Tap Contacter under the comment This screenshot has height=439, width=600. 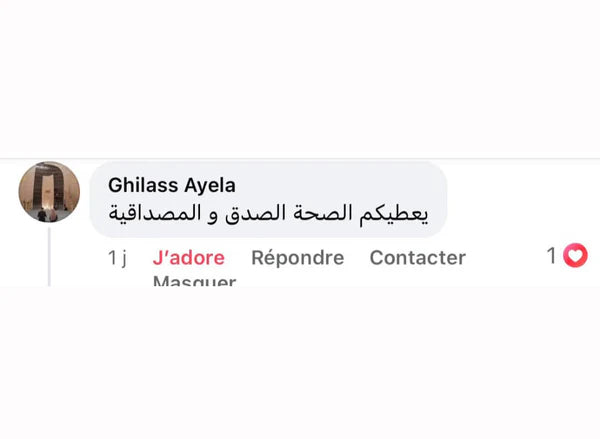click(x=417, y=257)
